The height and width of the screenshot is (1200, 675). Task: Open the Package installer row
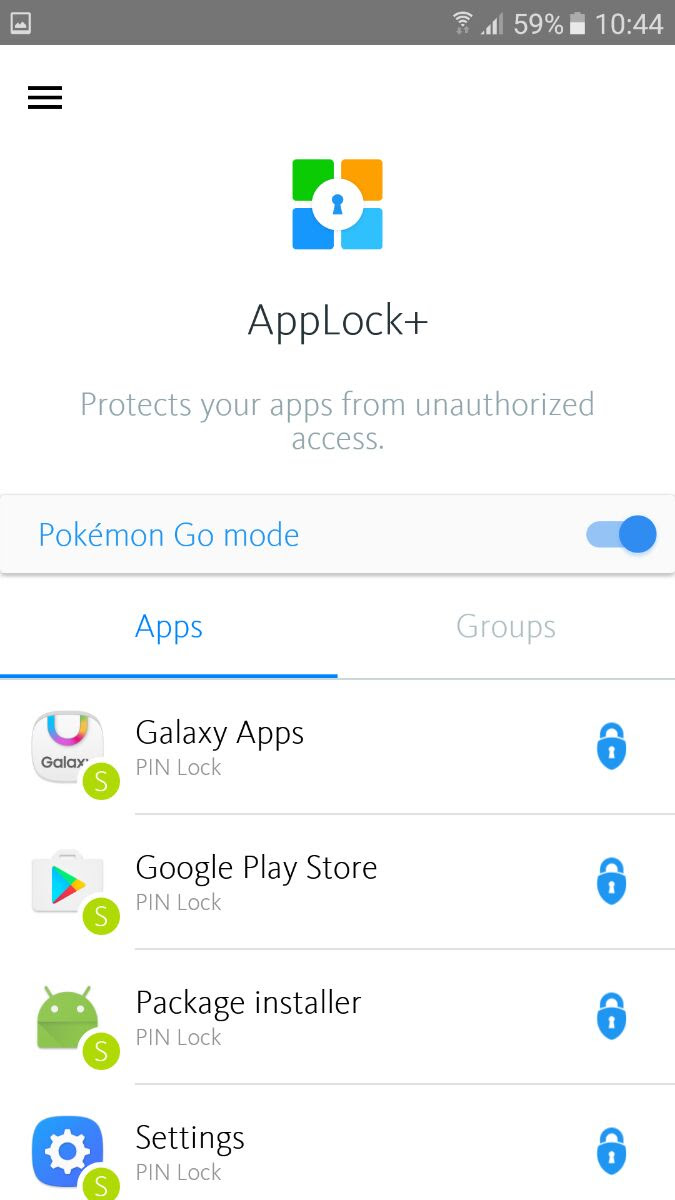[x=337, y=1017]
